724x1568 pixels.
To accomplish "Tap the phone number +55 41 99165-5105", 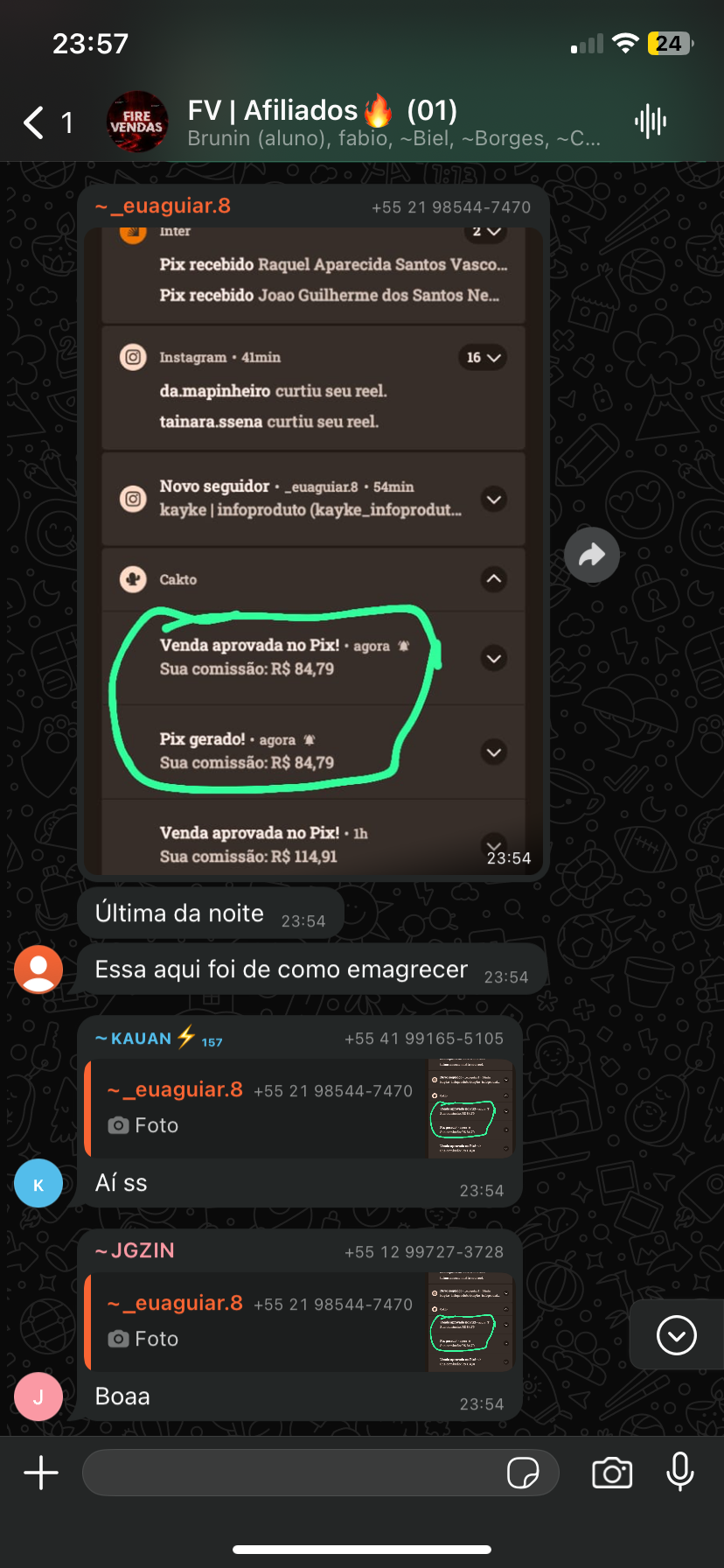I will click(422, 1038).
